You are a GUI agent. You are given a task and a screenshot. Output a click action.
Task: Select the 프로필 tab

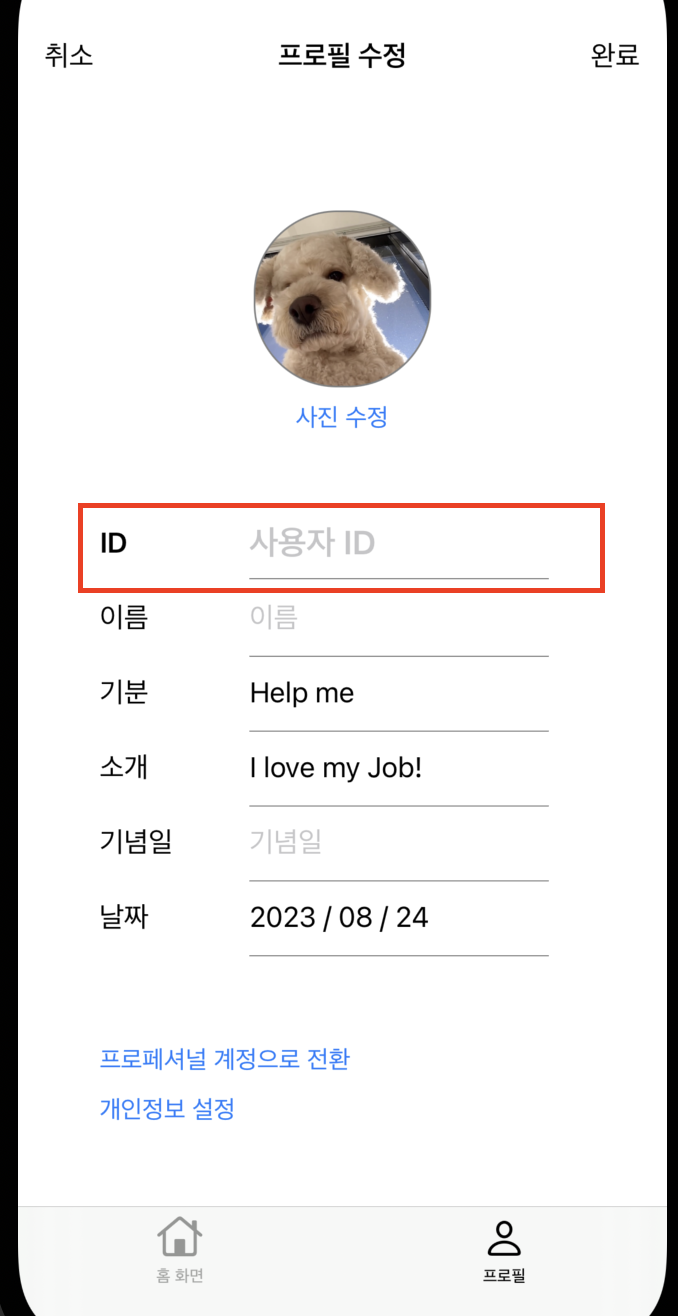pos(504,1250)
